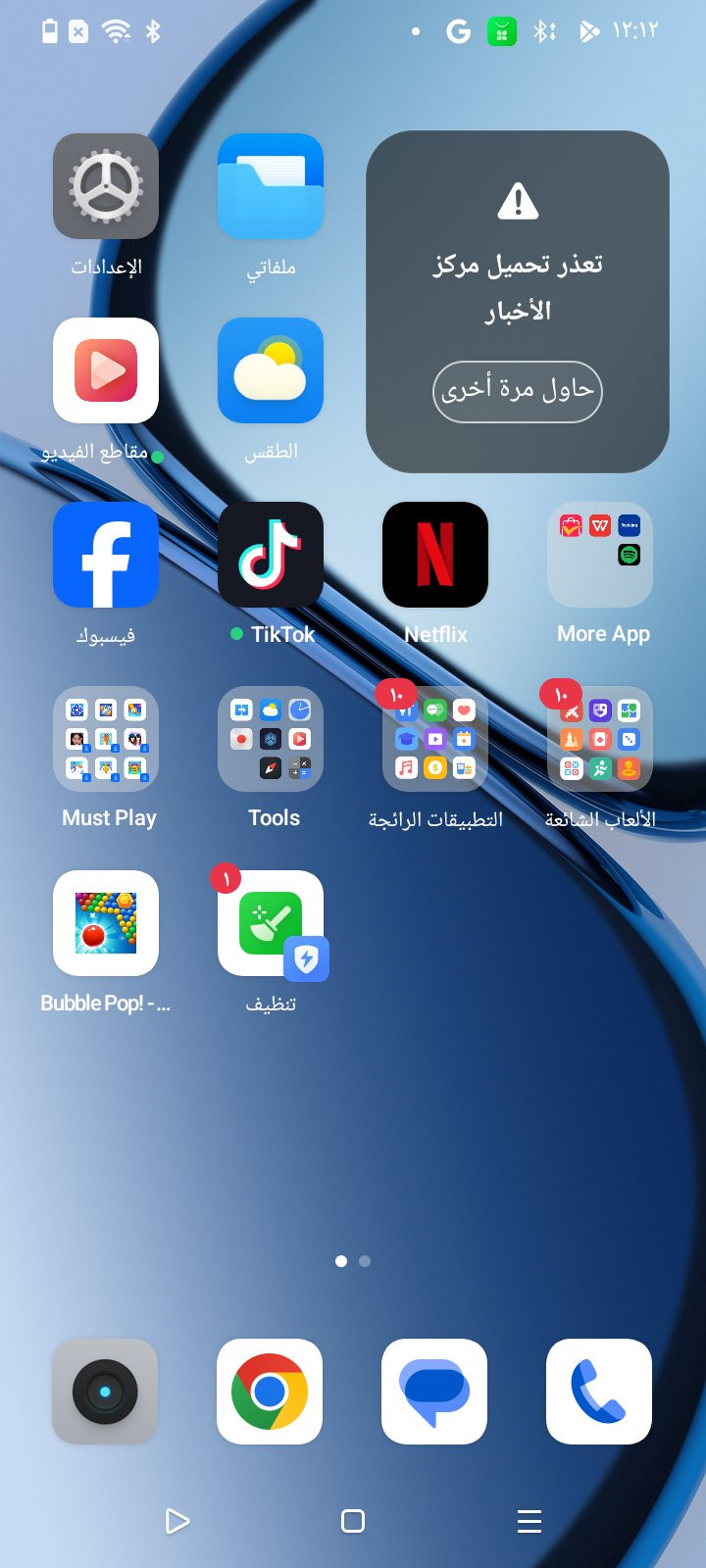Image resolution: width=706 pixels, height=1568 pixels.
Task: Tap the recent apps navigation button
Action: point(529,1521)
